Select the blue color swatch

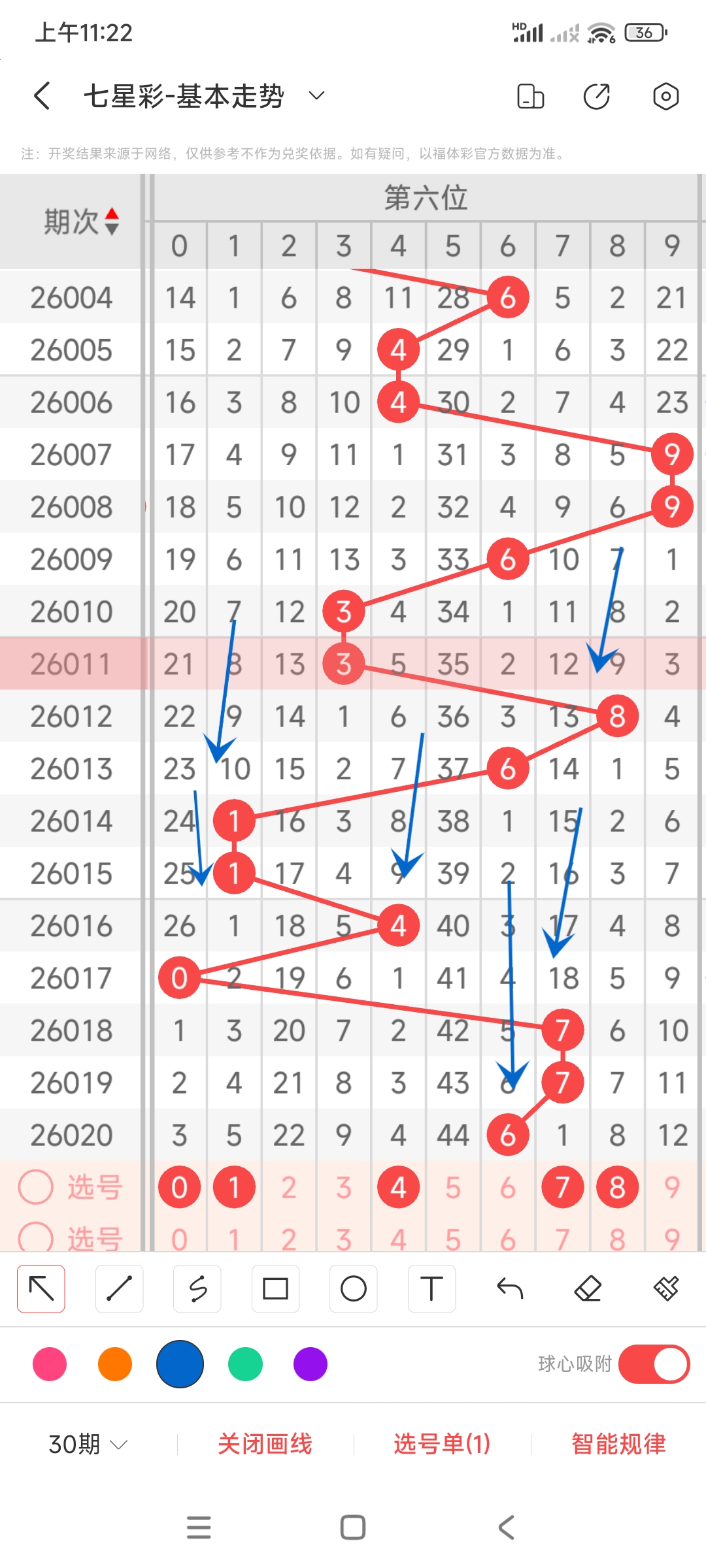pyautogui.click(x=180, y=1364)
